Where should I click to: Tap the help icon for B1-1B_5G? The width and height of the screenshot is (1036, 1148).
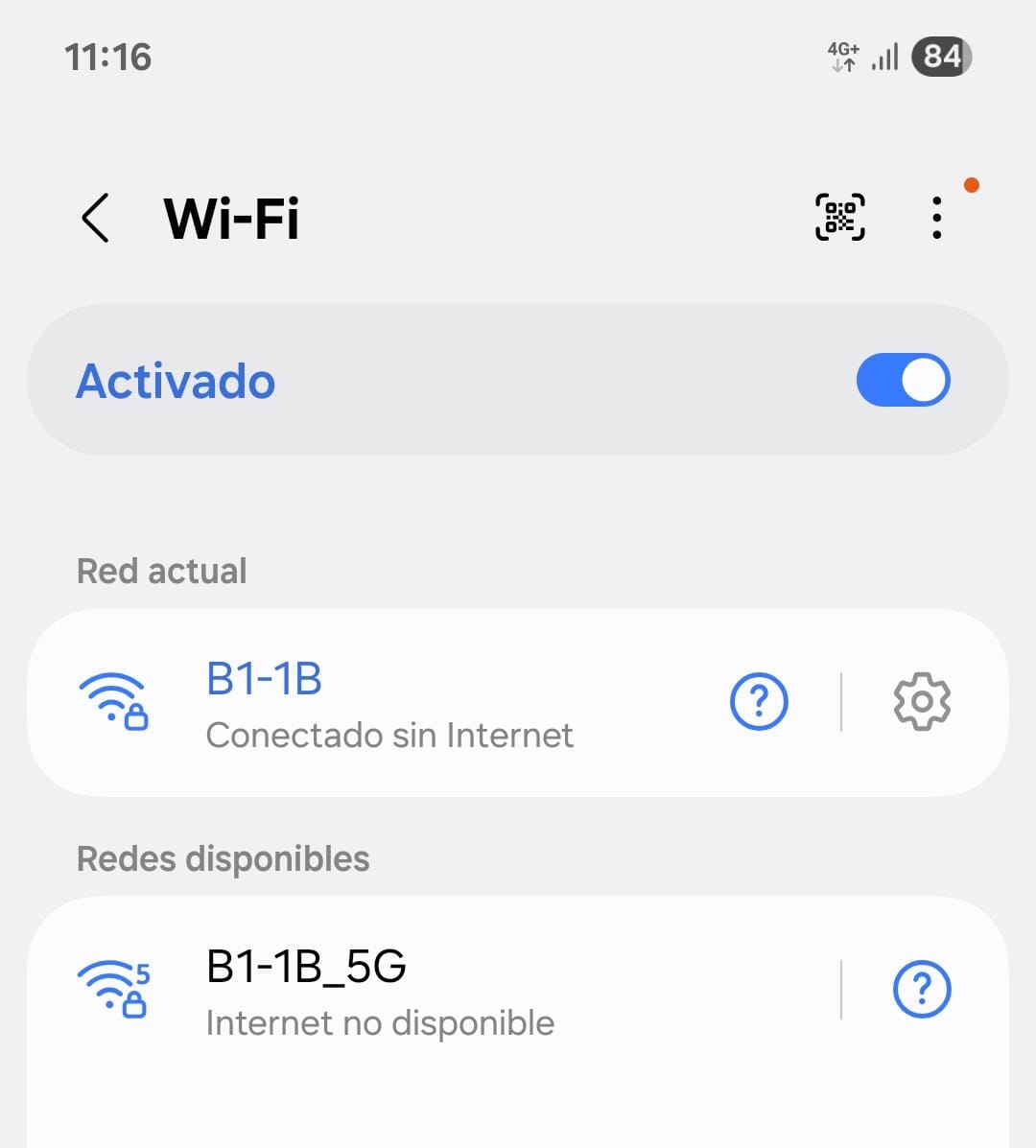[921, 990]
